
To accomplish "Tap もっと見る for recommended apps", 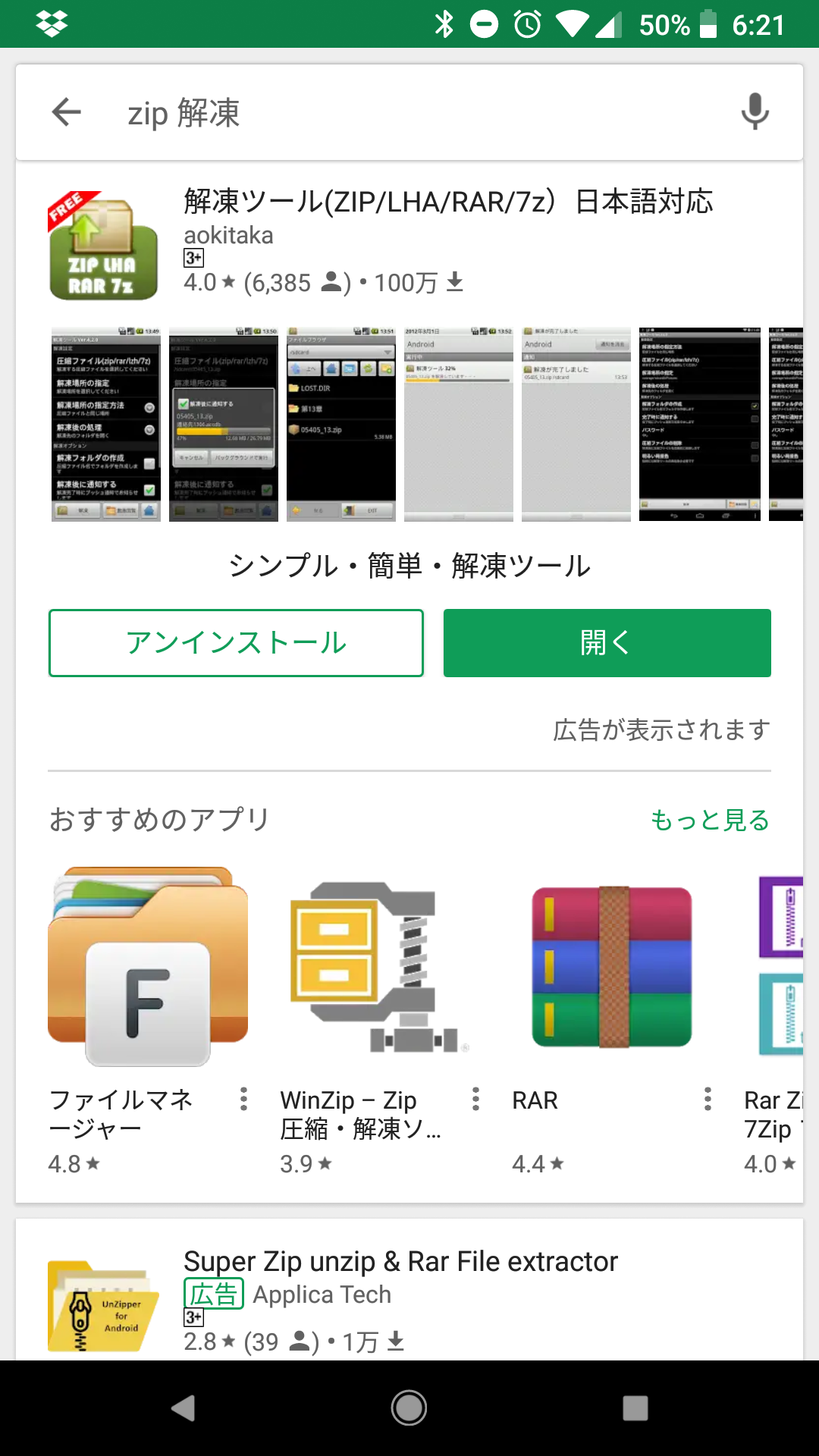I will (710, 820).
